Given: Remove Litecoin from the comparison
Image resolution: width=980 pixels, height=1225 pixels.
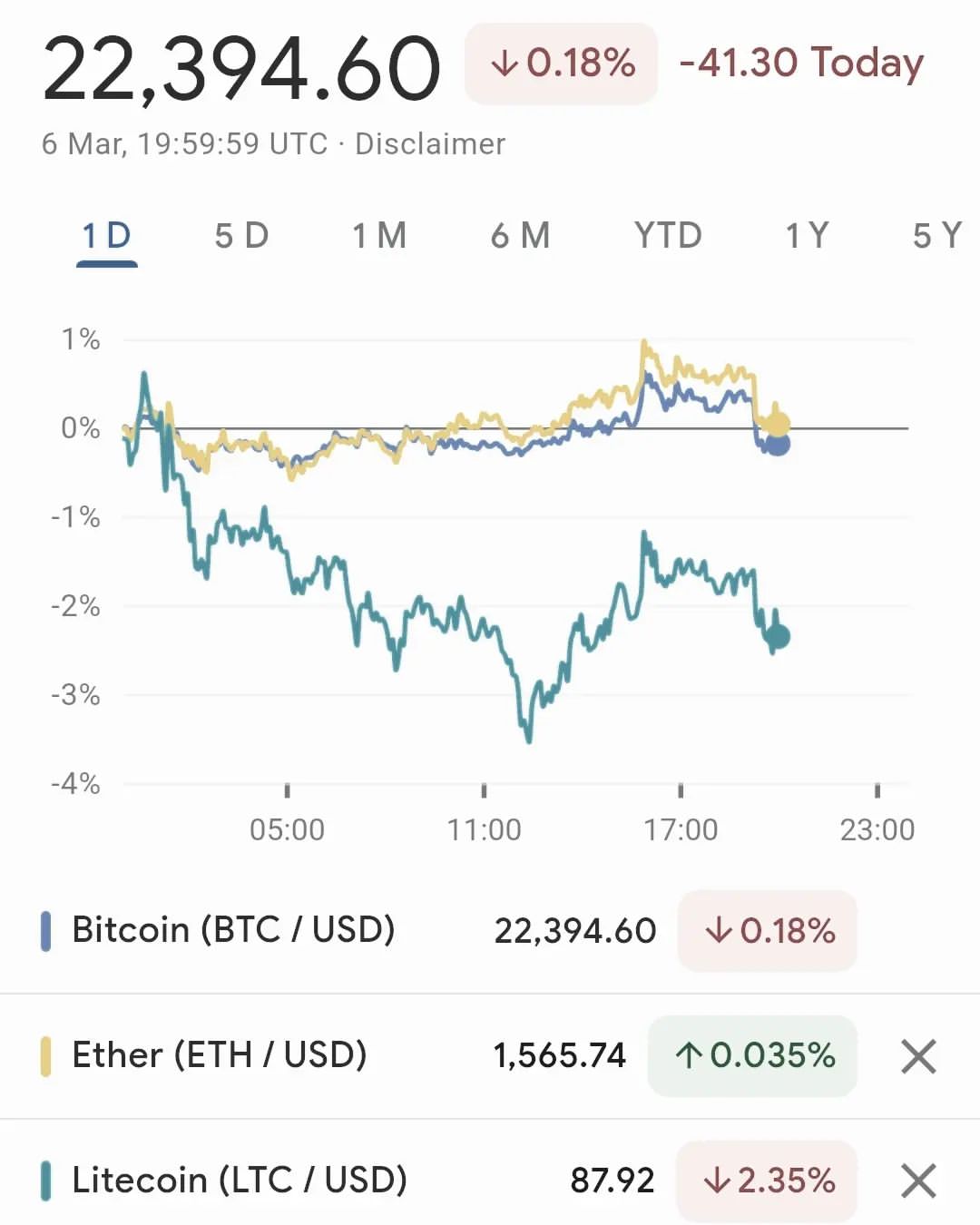Looking at the screenshot, I should click(918, 1181).
